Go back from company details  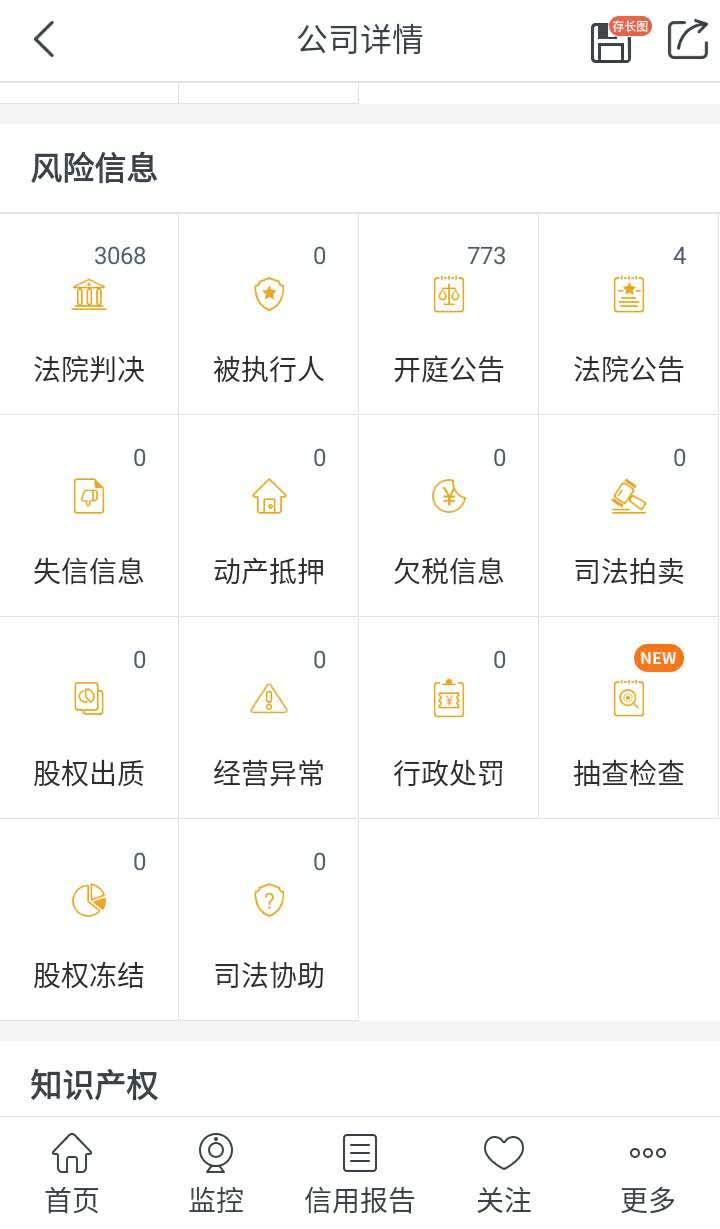(x=44, y=40)
